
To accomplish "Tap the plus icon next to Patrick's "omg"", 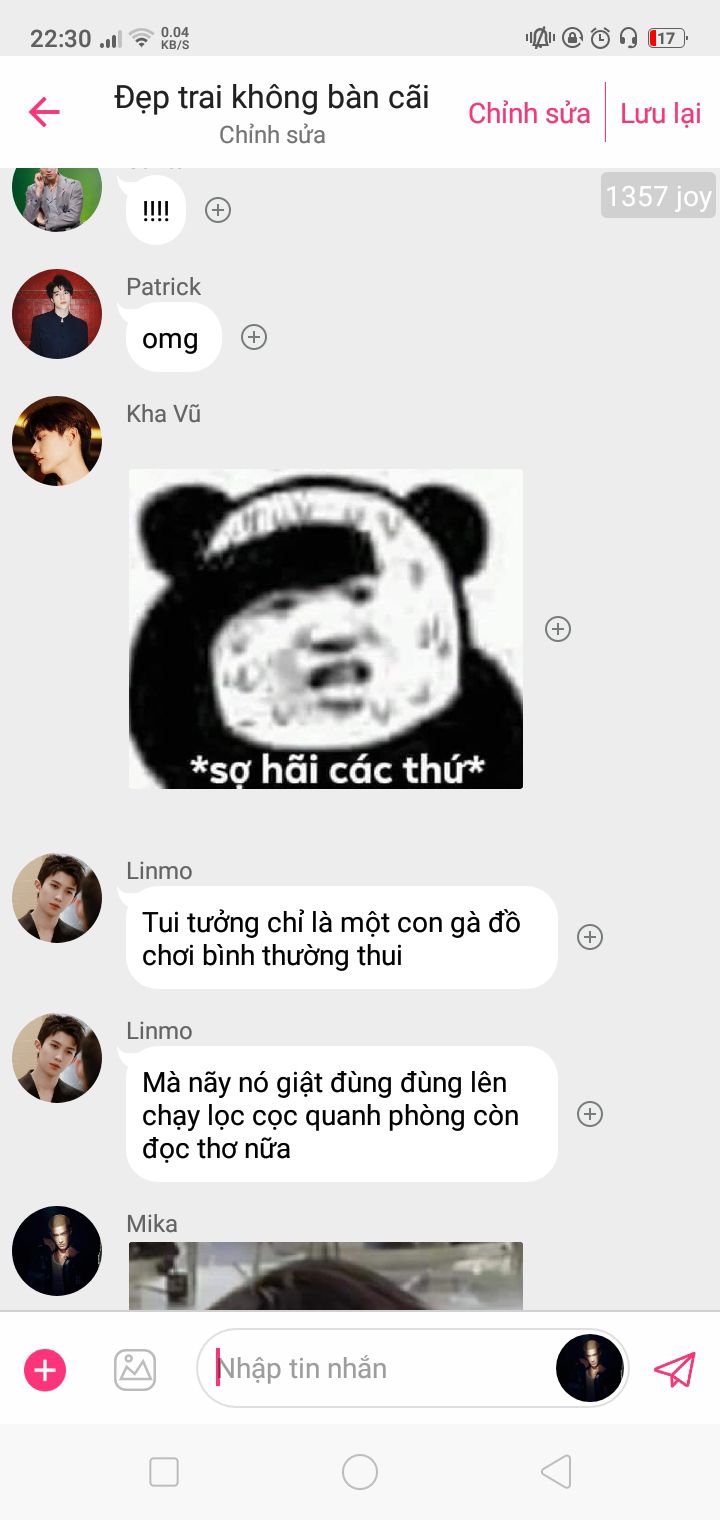I will pyautogui.click(x=254, y=338).
